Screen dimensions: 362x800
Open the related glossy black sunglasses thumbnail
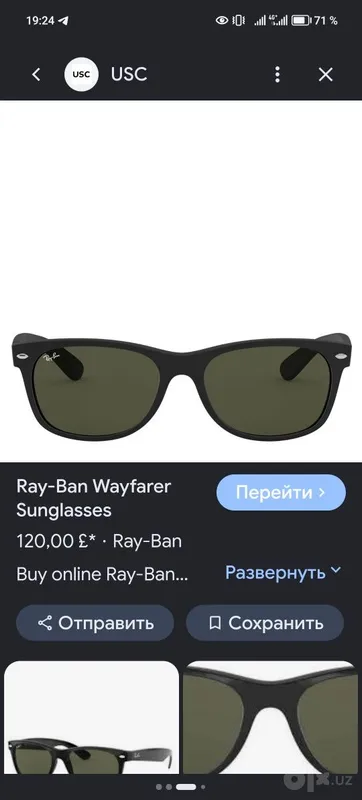92,717
